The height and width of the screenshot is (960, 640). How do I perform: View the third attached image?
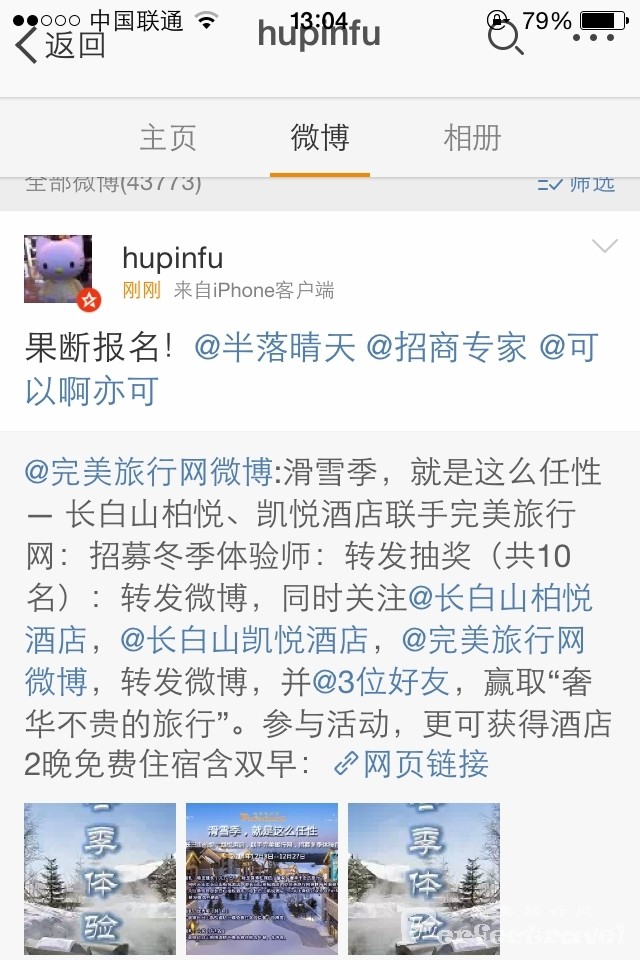pyautogui.click(x=424, y=878)
